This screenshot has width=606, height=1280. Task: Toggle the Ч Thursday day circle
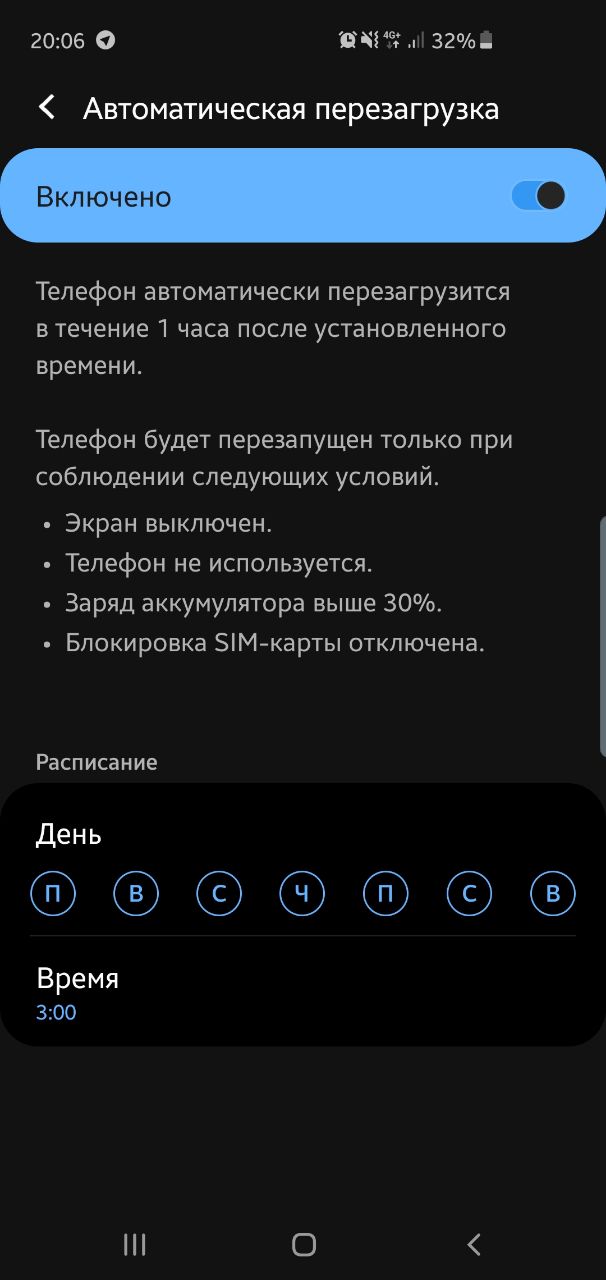302,893
